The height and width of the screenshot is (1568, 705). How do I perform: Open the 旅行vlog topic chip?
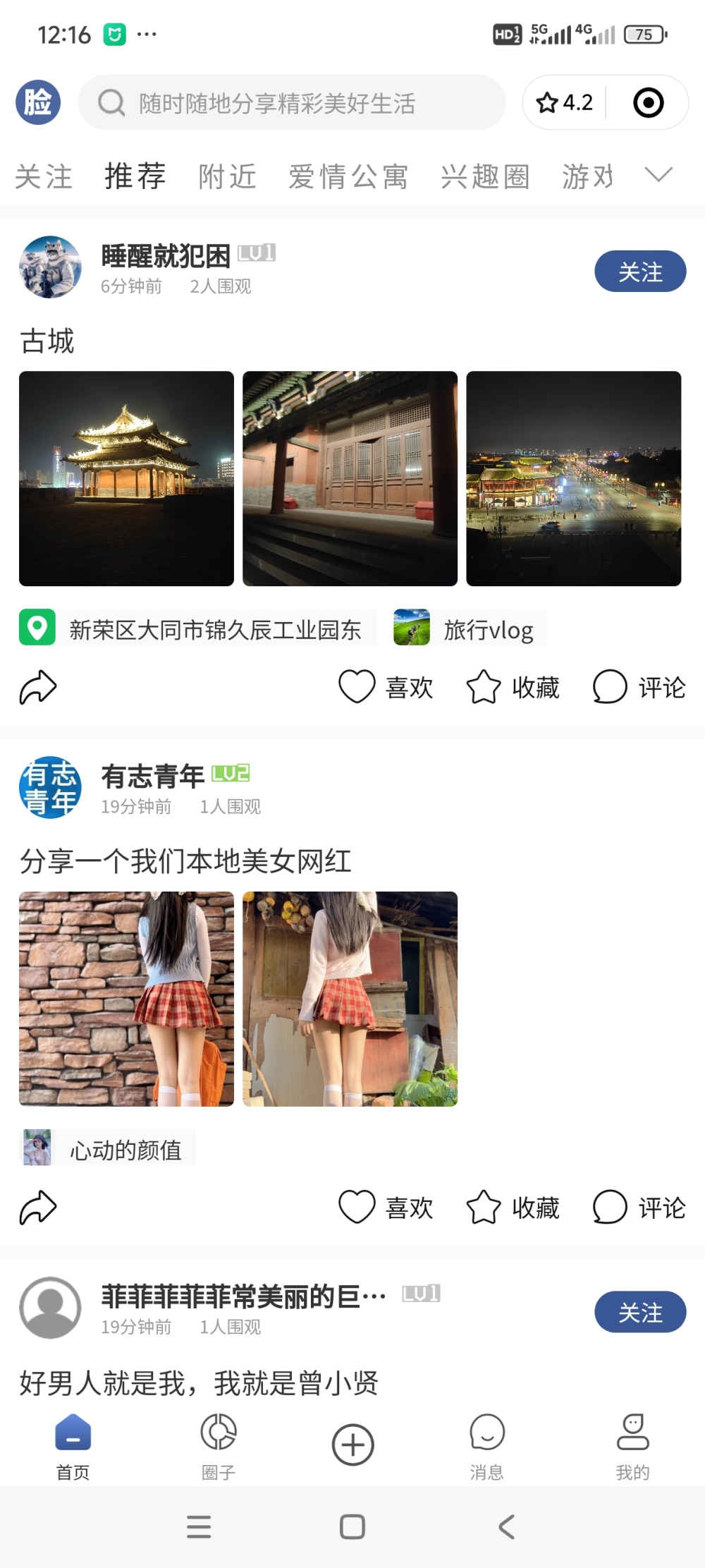470,628
